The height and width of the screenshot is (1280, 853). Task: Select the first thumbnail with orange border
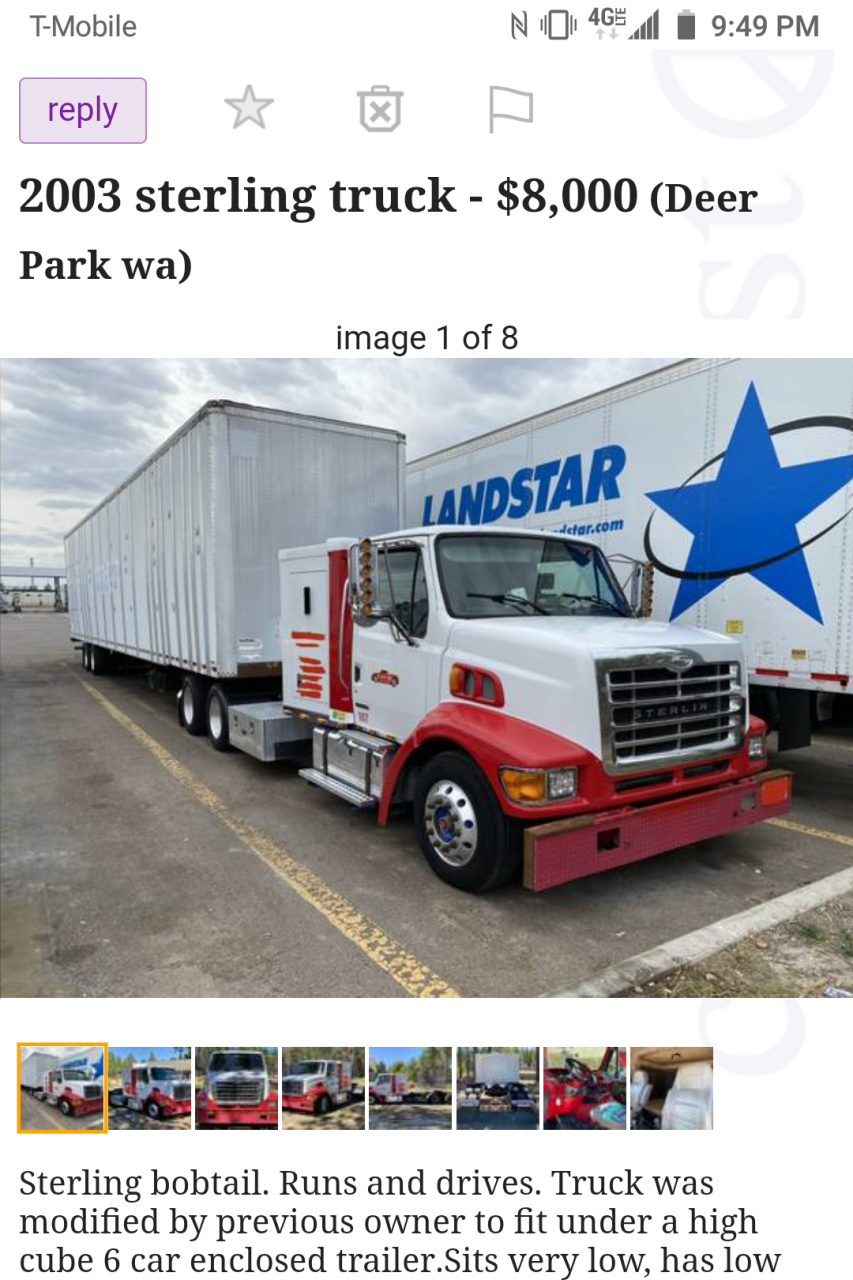pos(62,1088)
